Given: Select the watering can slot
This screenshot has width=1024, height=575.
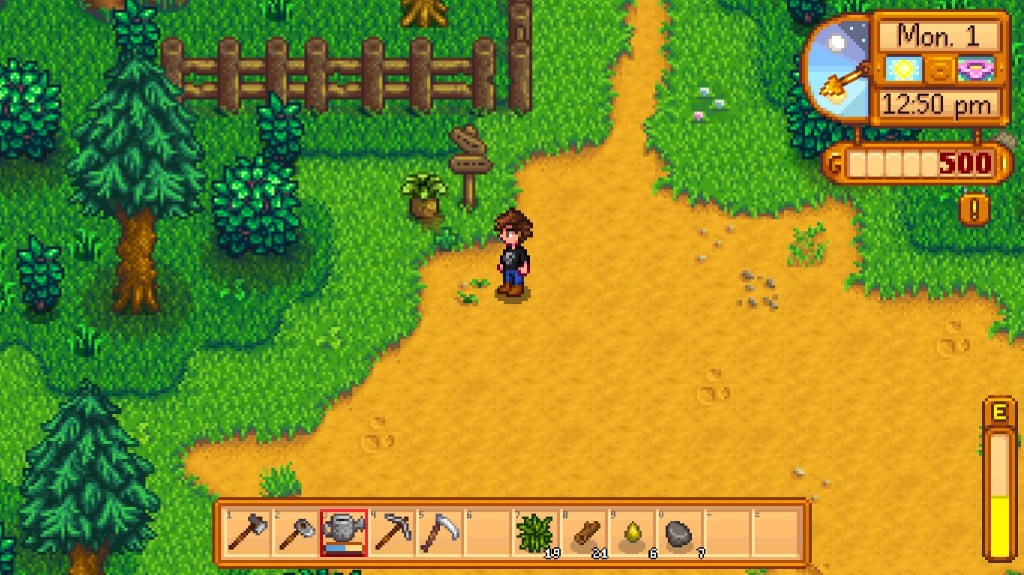Looking at the screenshot, I should pos(343,533).
